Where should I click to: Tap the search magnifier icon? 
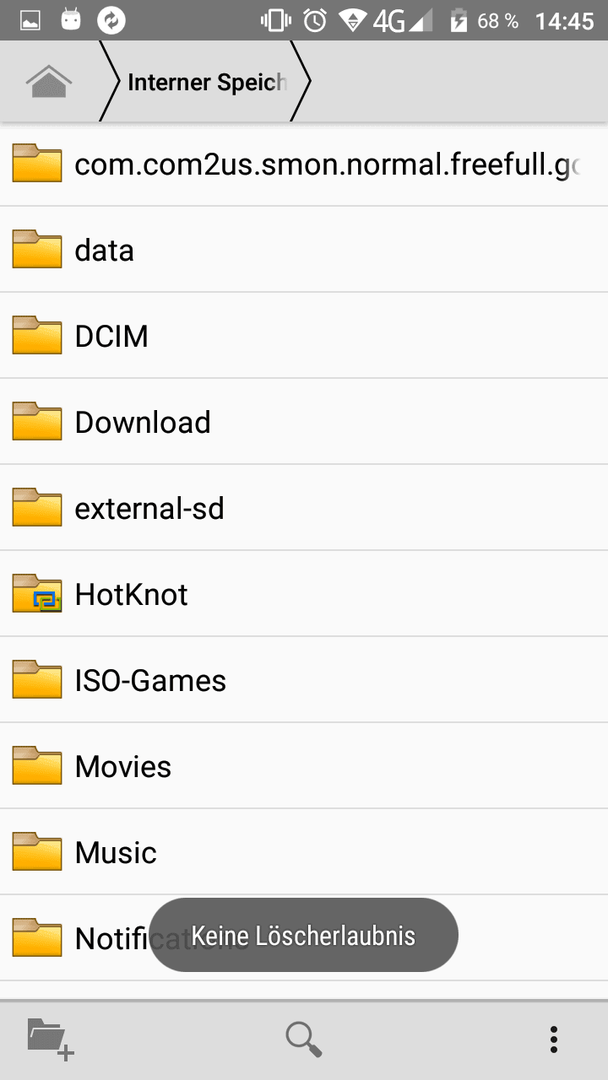pos(304,1039)
